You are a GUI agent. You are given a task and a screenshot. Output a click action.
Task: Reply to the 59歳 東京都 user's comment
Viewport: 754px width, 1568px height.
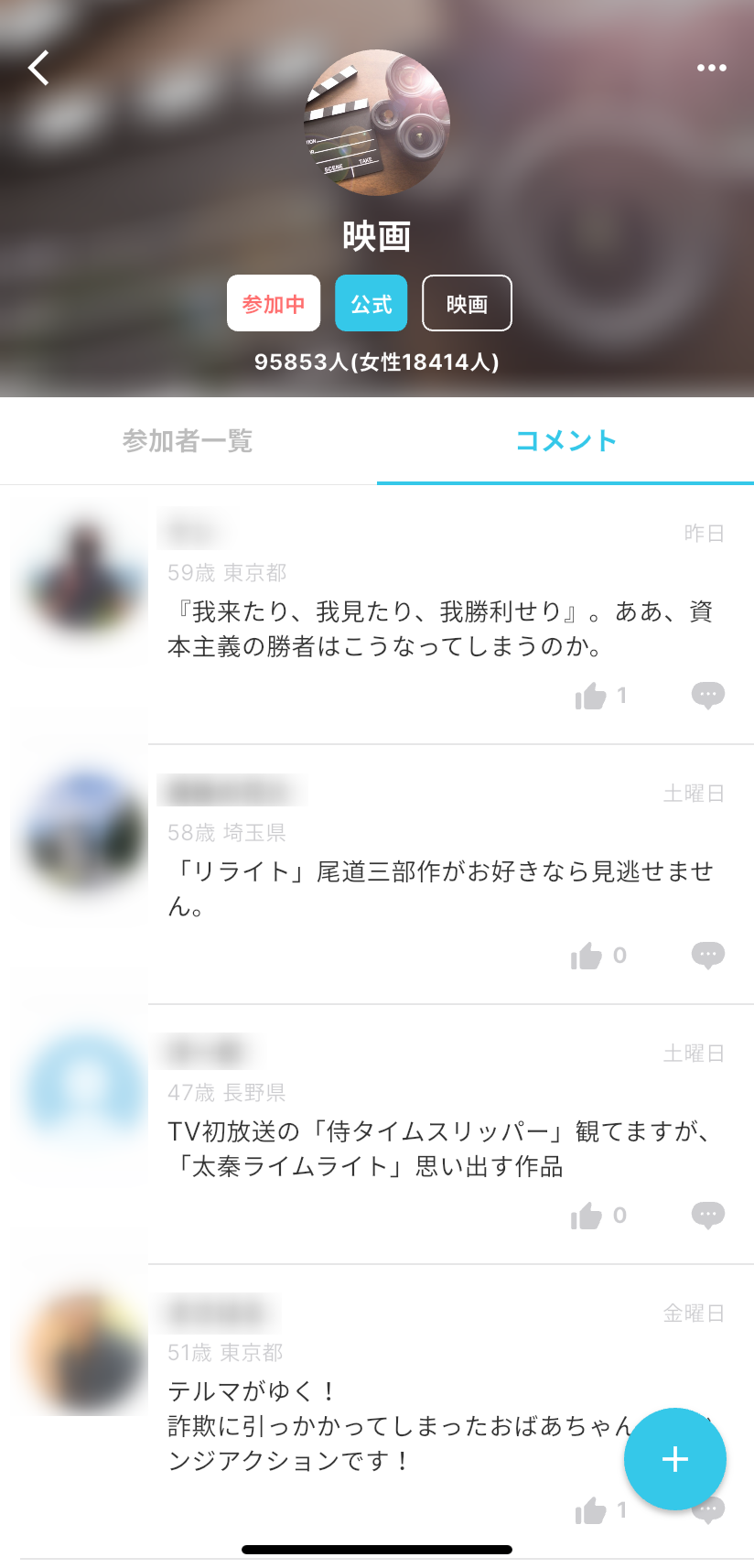click(x=707, y=695)
